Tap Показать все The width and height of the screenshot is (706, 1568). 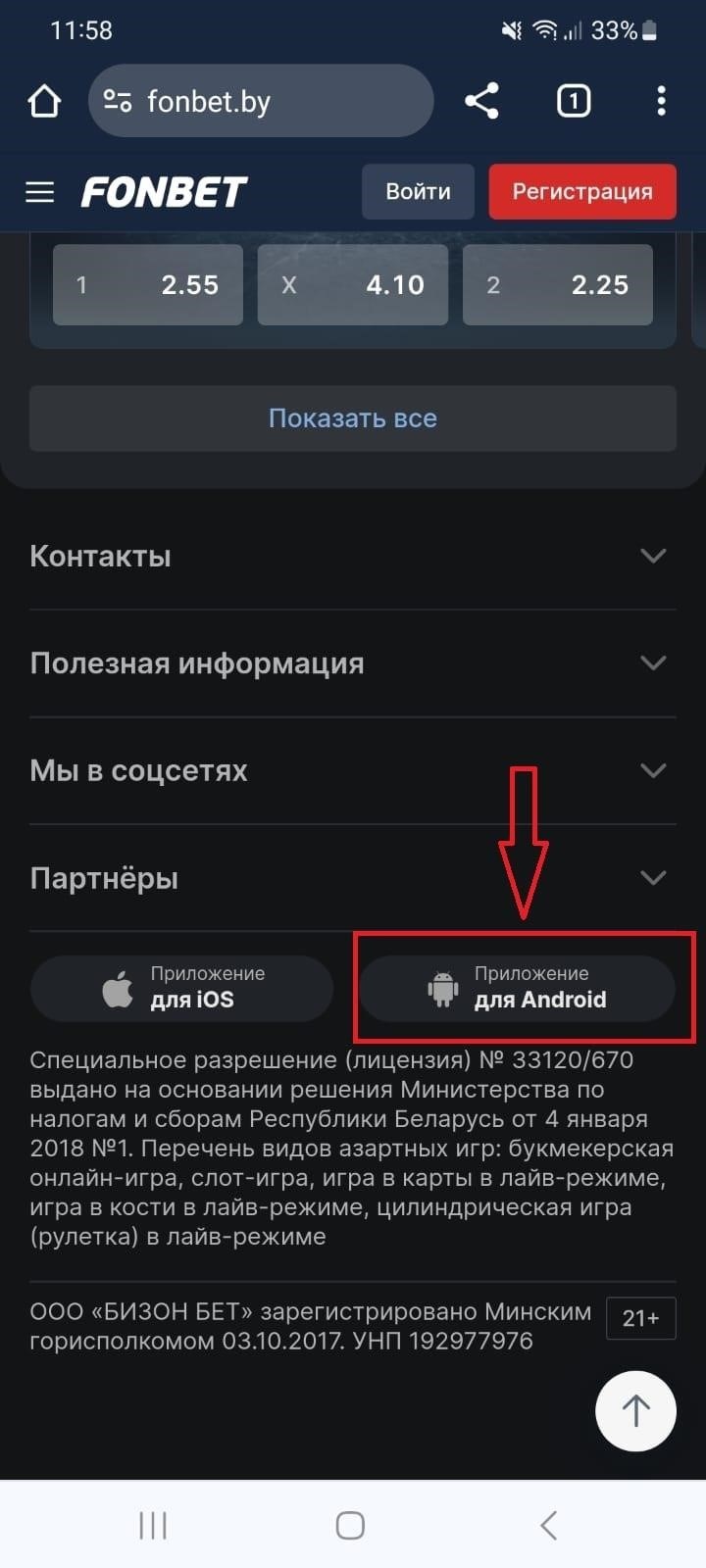click(x=353, y=418)
